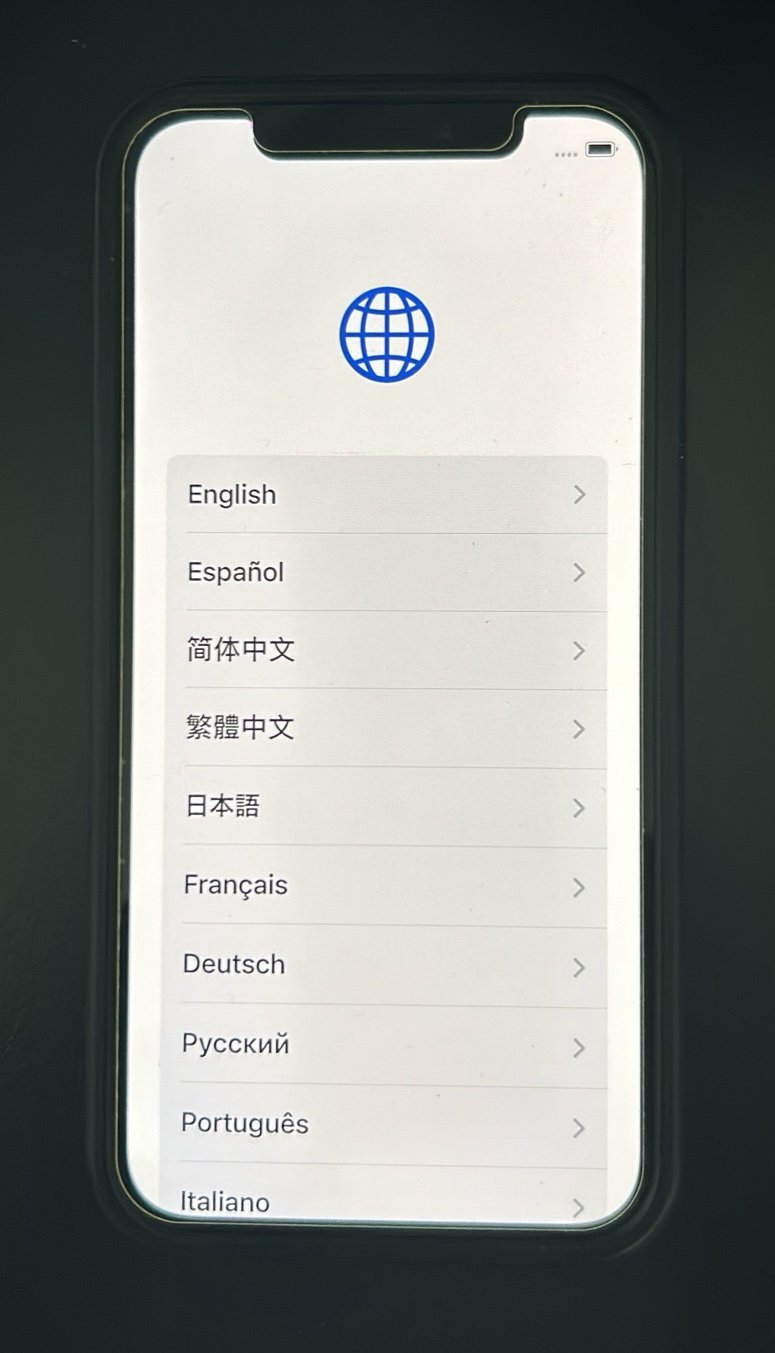Select 简体中文 language option

tap(385, 650)
